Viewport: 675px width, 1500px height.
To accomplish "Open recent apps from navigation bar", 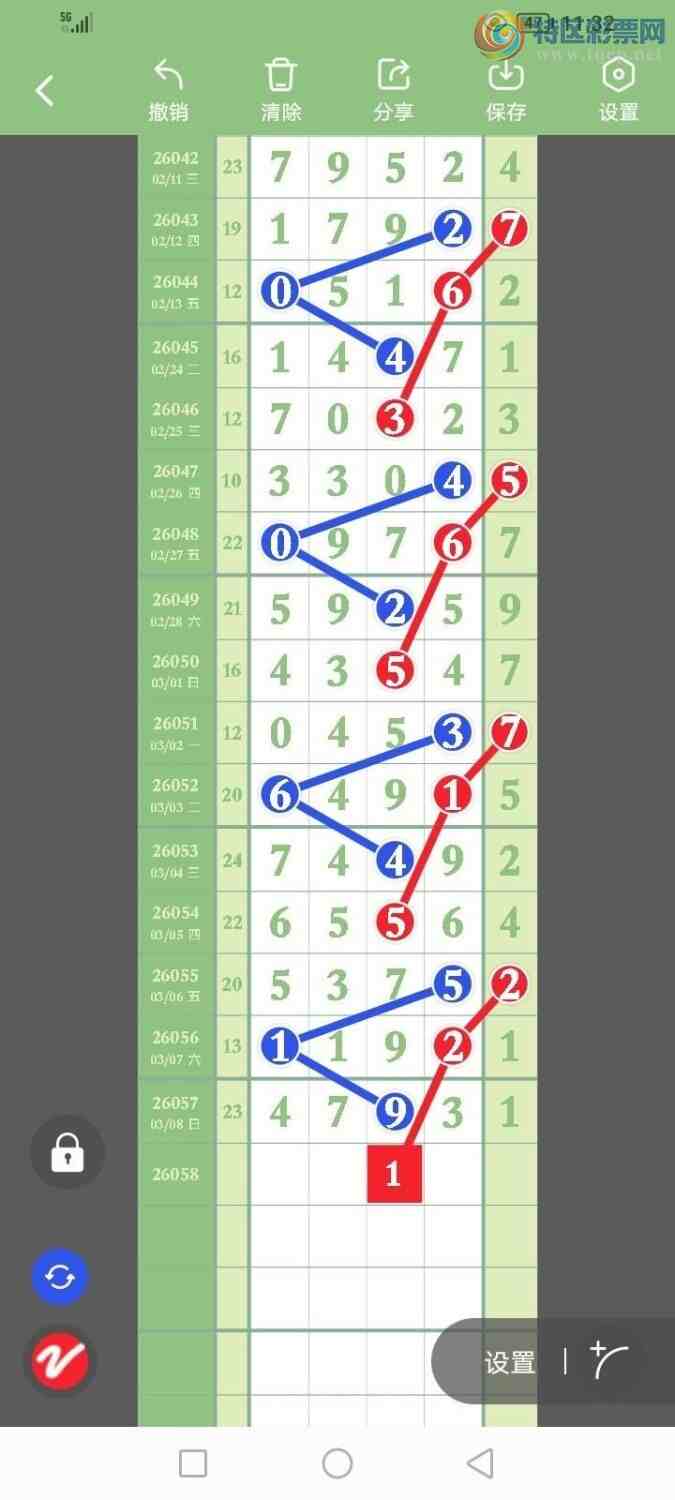I will coord(193,1464).
